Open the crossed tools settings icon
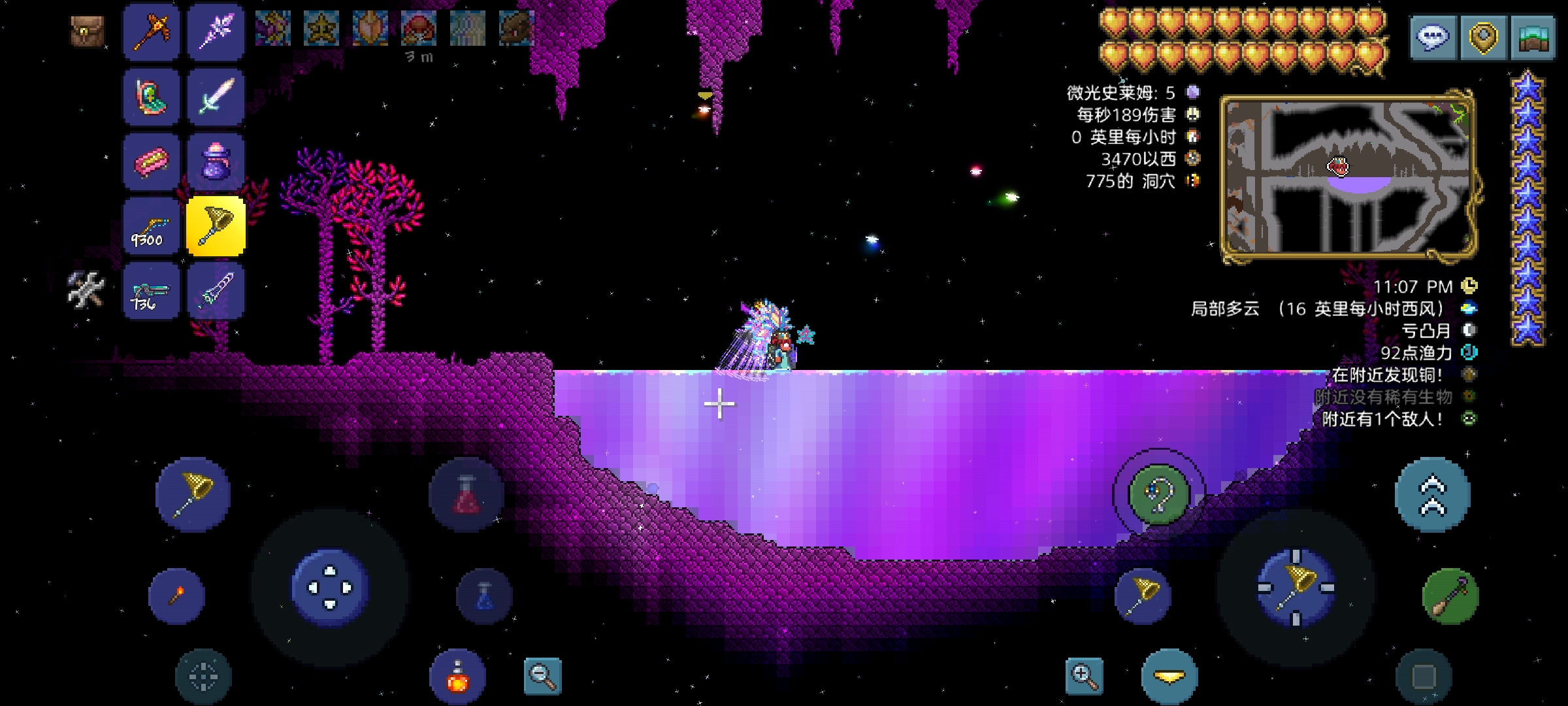The image size is (1568, 706). [x=86, y=290]
